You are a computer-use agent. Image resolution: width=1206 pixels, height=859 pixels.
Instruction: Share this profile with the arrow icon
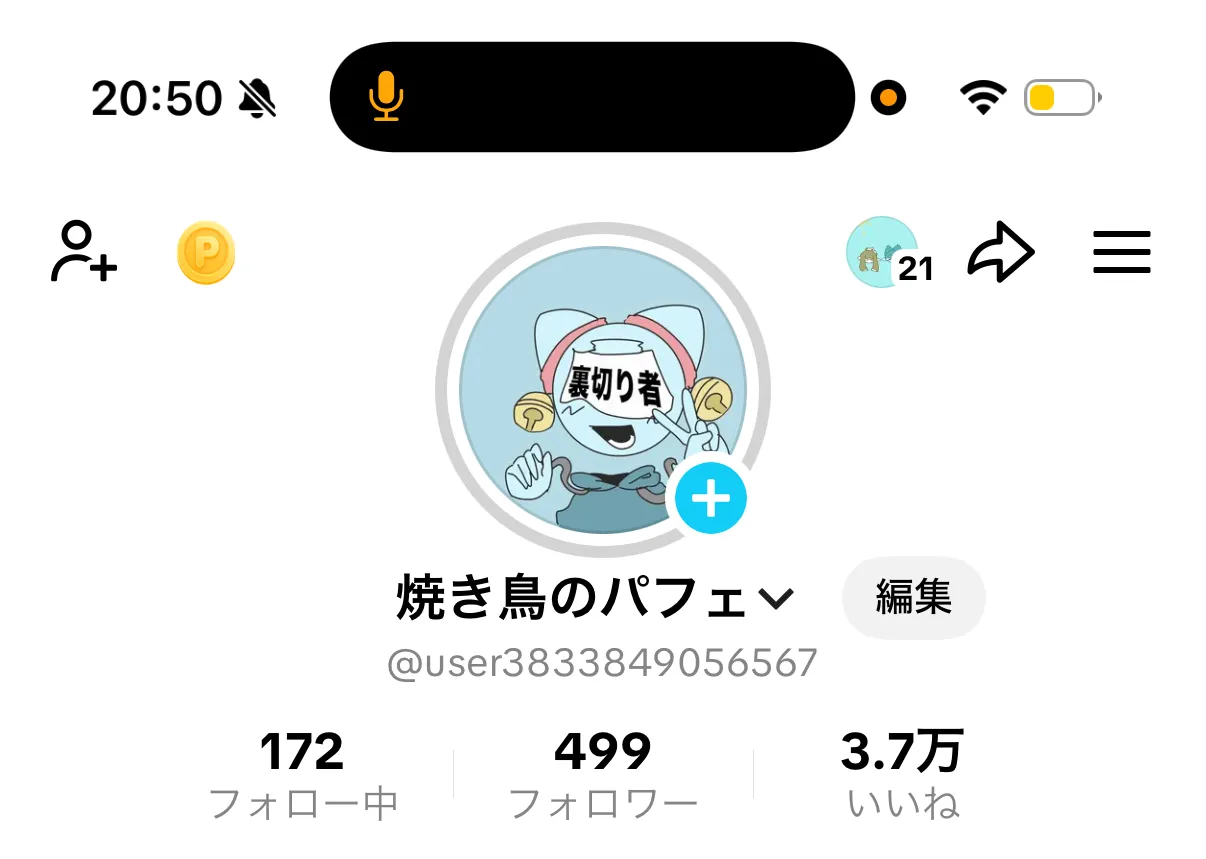[x=1001, y=252]
